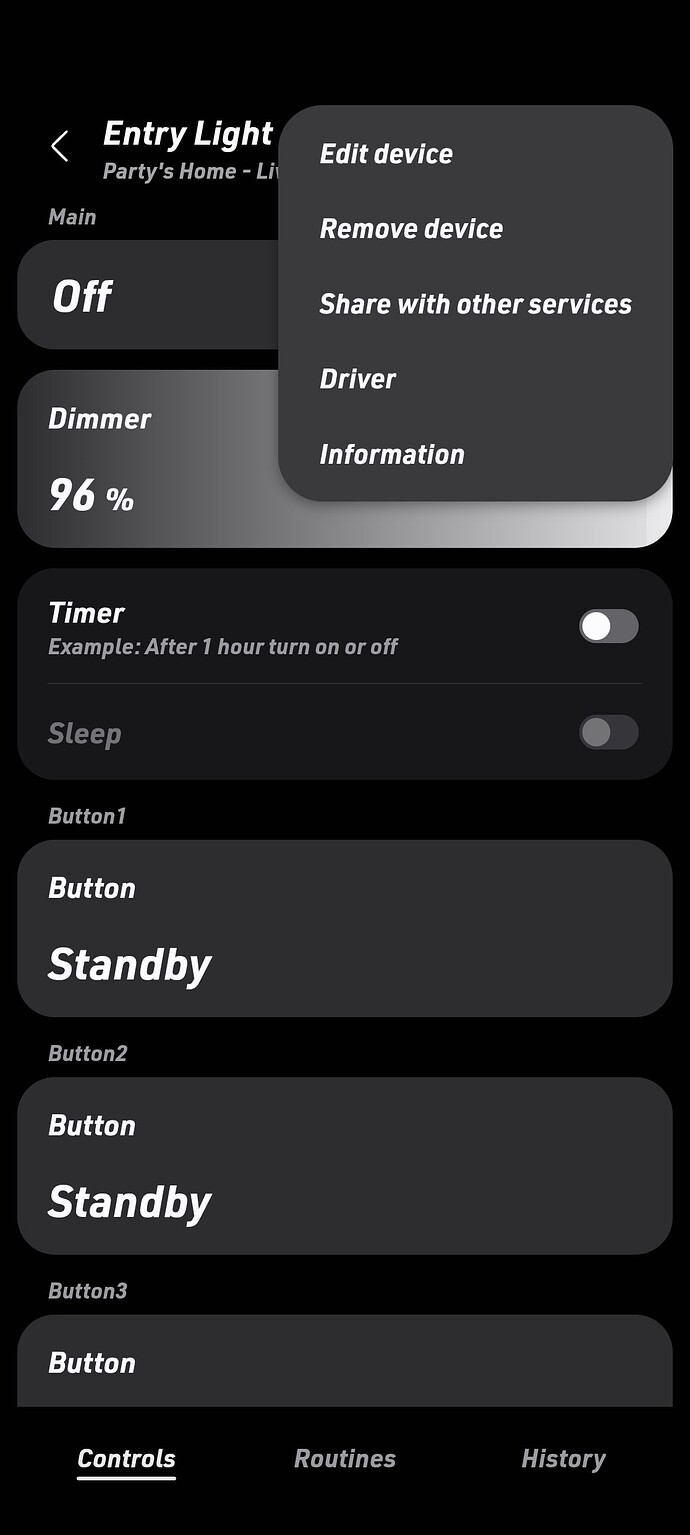Image resolution: width=690 pixels, height=1535 pixels.
Task: Select the Controls tab
Action: (x=127, y=1459)
